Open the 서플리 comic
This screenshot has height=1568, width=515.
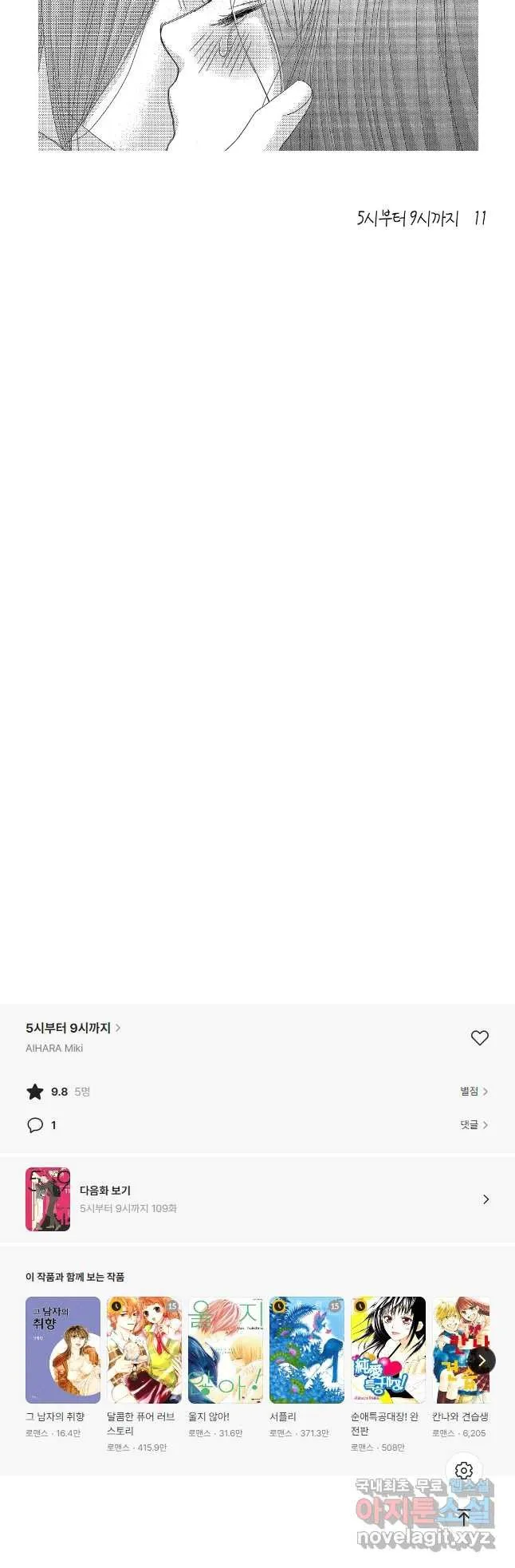click(x=307, y=1350)
